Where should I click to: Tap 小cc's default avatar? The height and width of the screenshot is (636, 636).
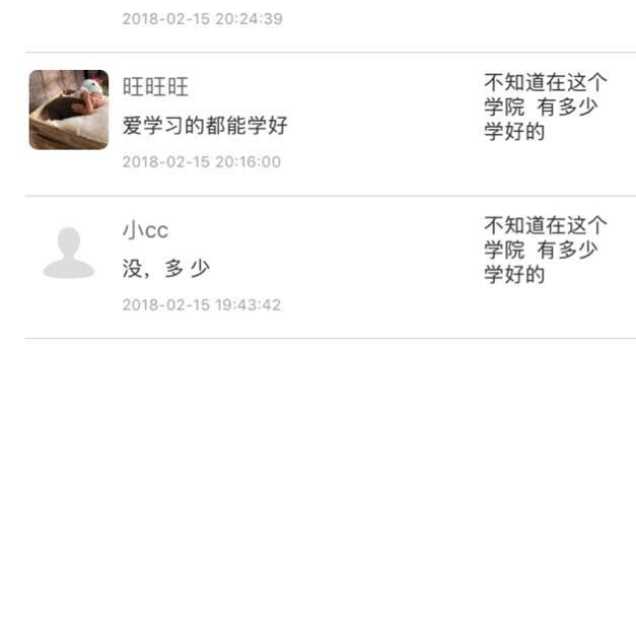68,253
